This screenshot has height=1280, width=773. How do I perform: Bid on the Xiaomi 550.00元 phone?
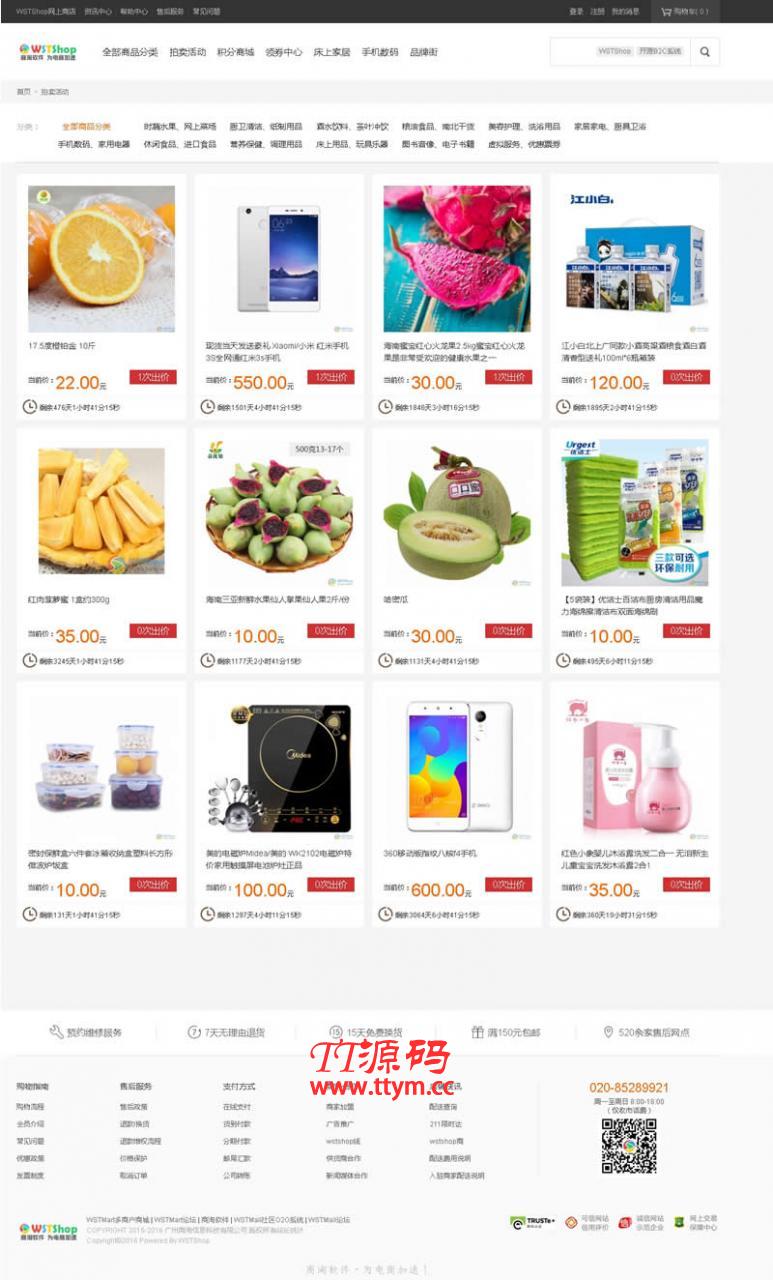(331, 377)
